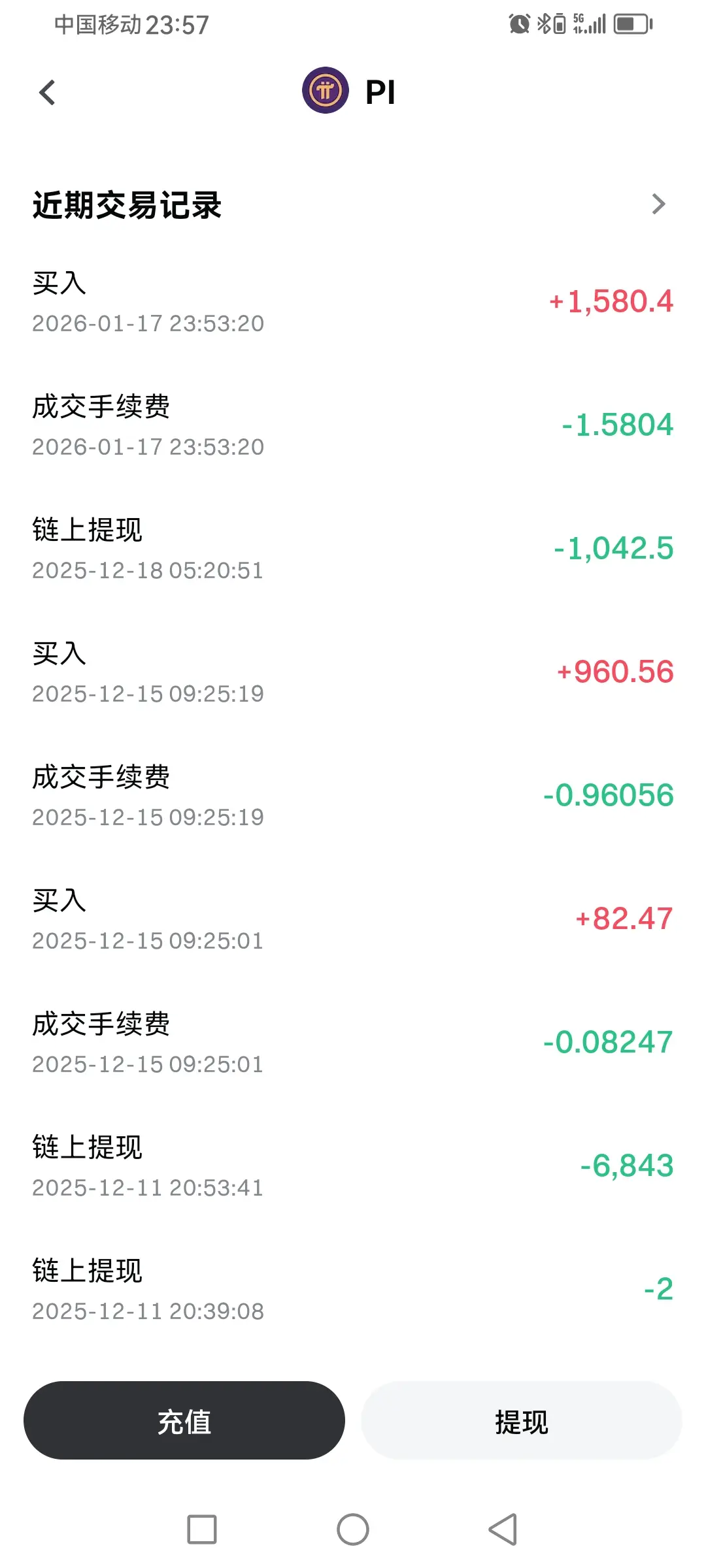The width and height of the screenshot is (706, 1568).
Task: Open the 链上提现 record of -6,843
Action: click(353, 1166)
